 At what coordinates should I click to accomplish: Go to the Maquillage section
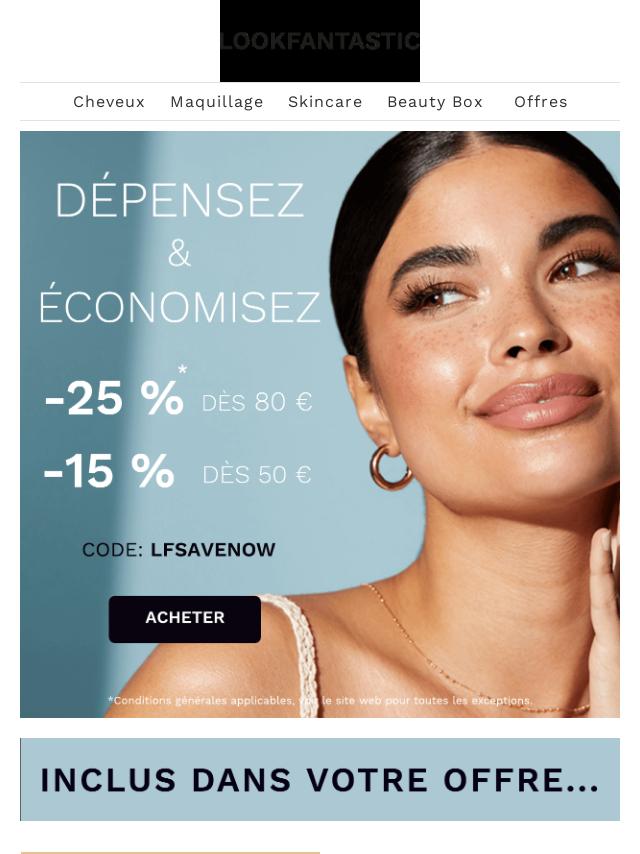(x=217, y=102)
